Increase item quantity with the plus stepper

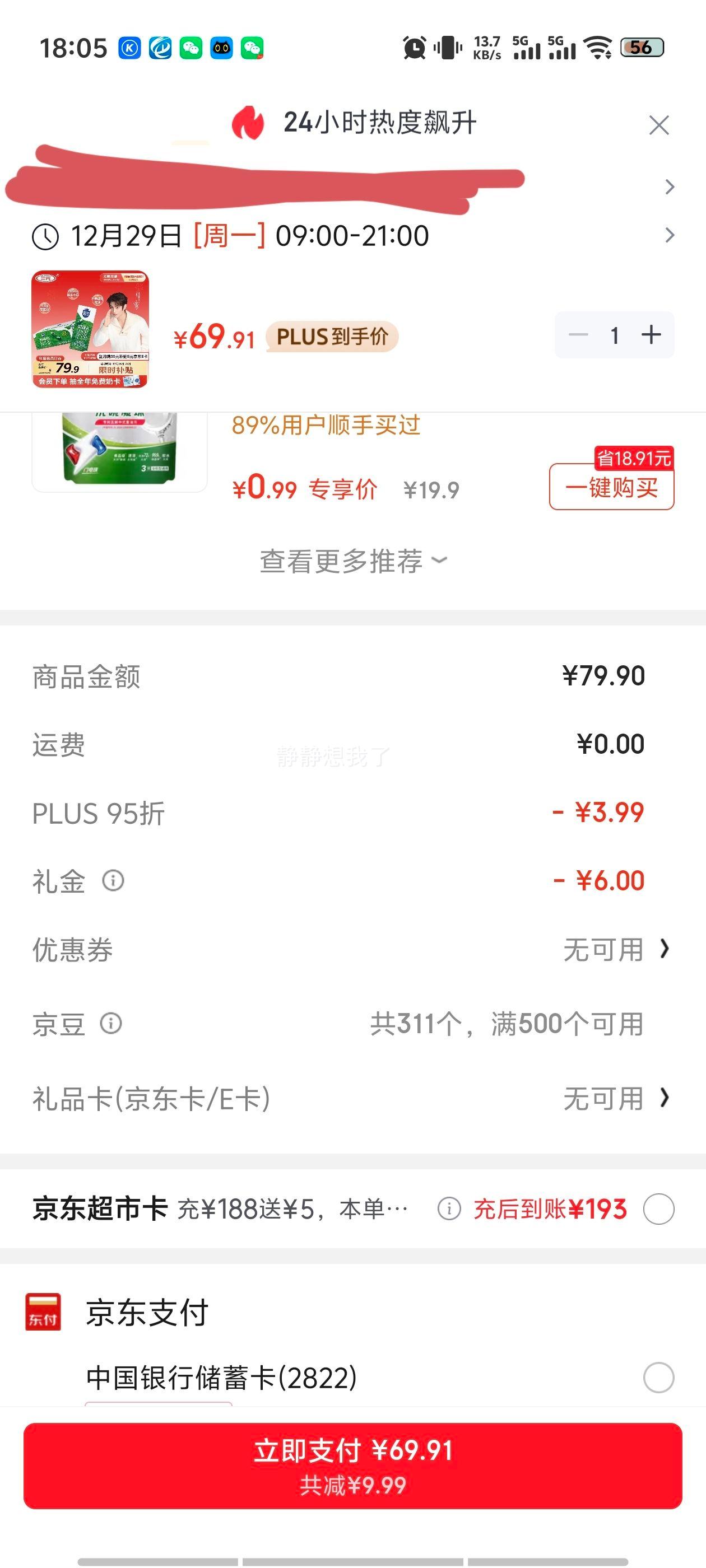[653, 334]
